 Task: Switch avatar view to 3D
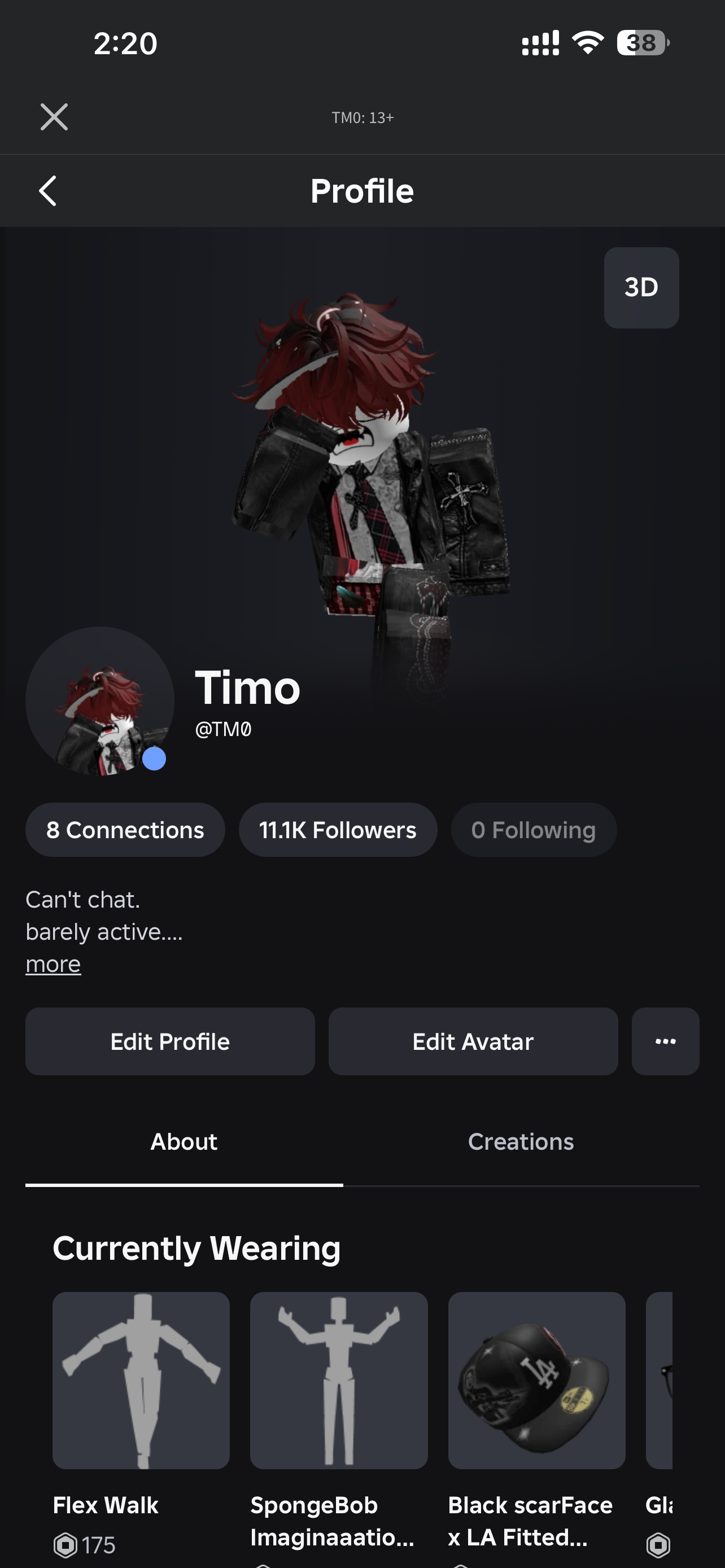[x=641, y=287]
